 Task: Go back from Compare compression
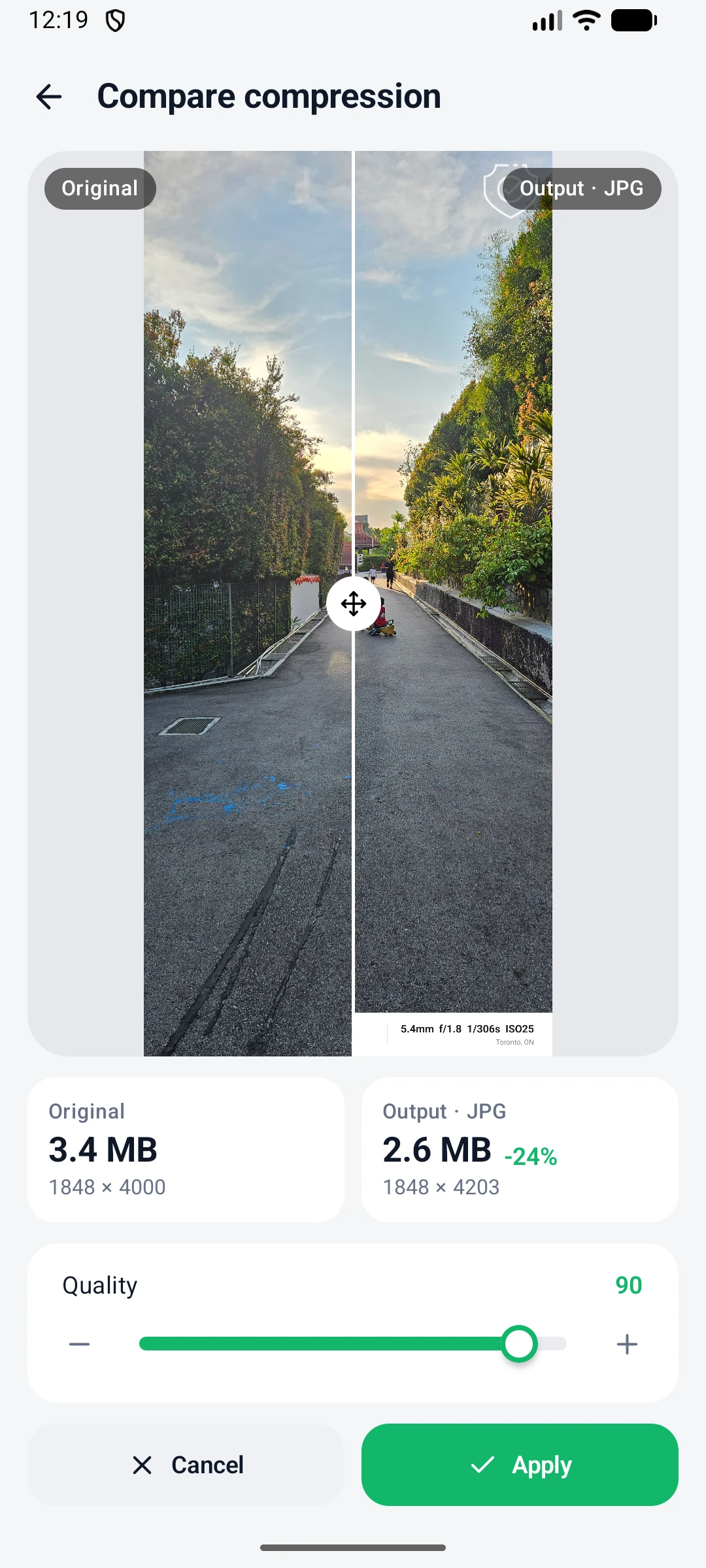coord(49,97)
